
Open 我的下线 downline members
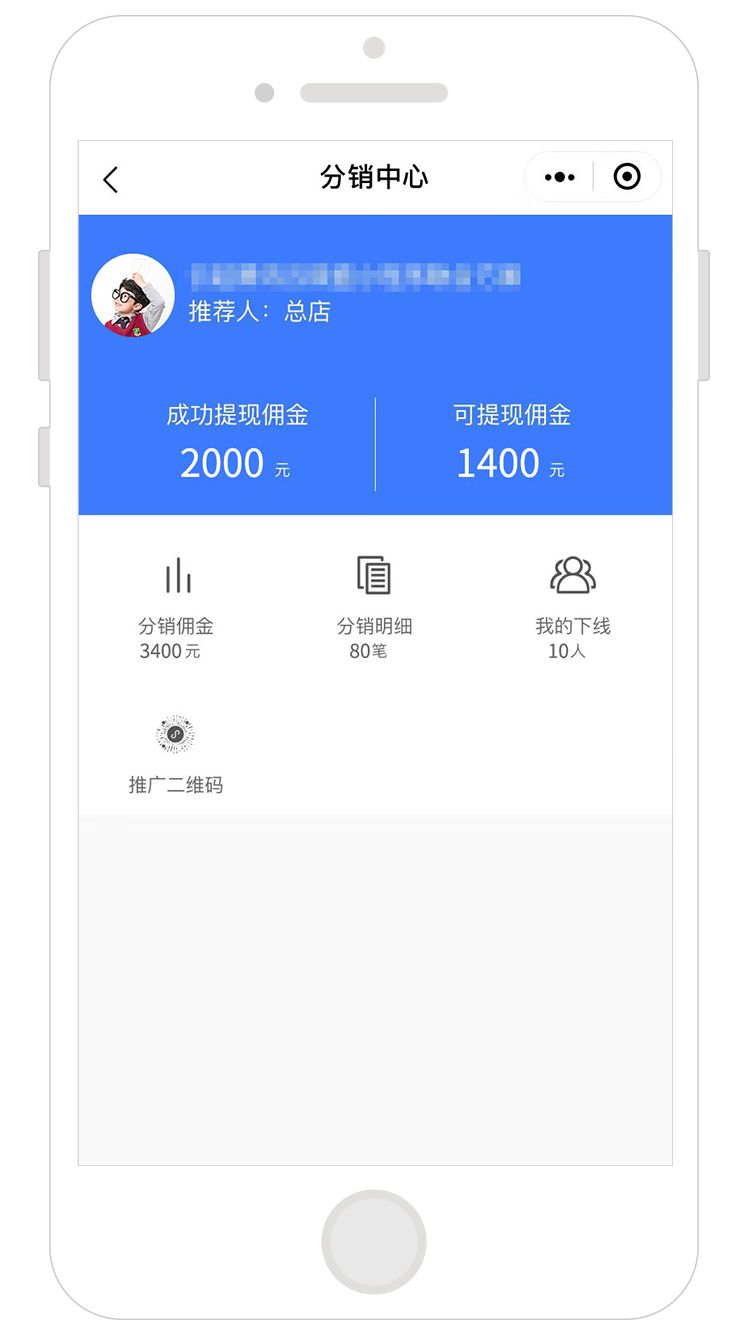[x=572, y=605]
